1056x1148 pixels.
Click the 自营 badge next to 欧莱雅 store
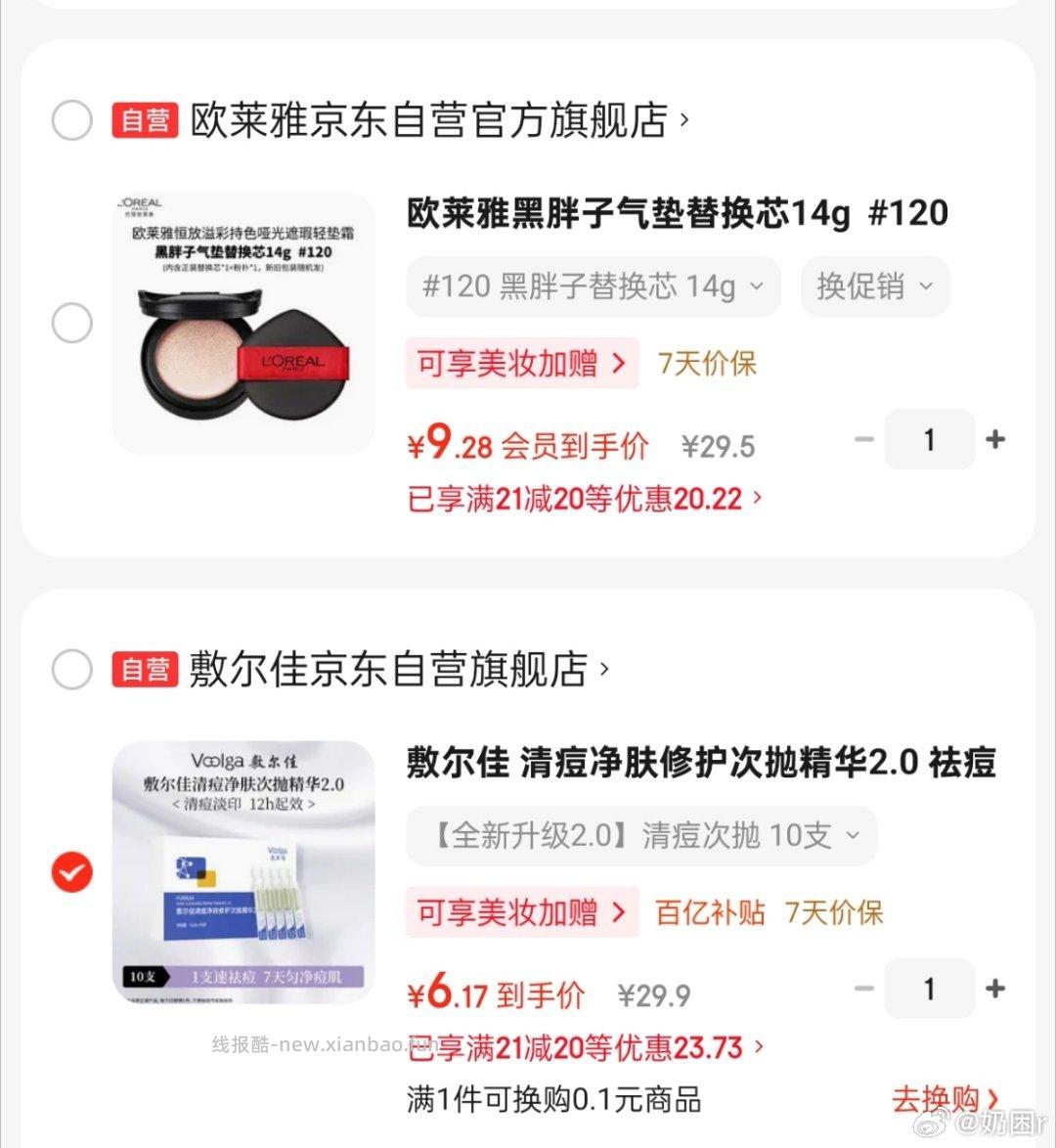tap(144, 120)
